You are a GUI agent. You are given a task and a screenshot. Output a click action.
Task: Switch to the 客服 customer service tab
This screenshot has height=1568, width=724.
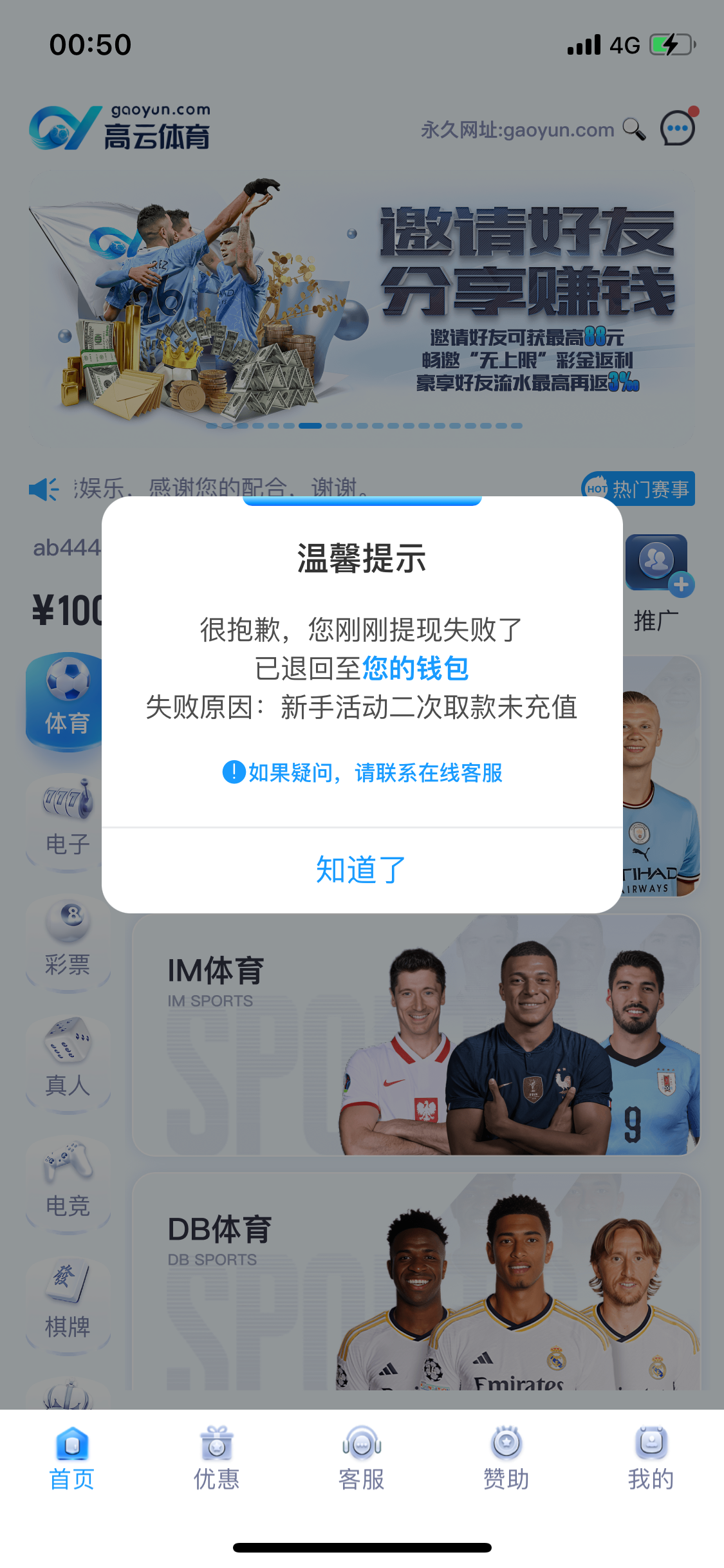[362, 1459]
